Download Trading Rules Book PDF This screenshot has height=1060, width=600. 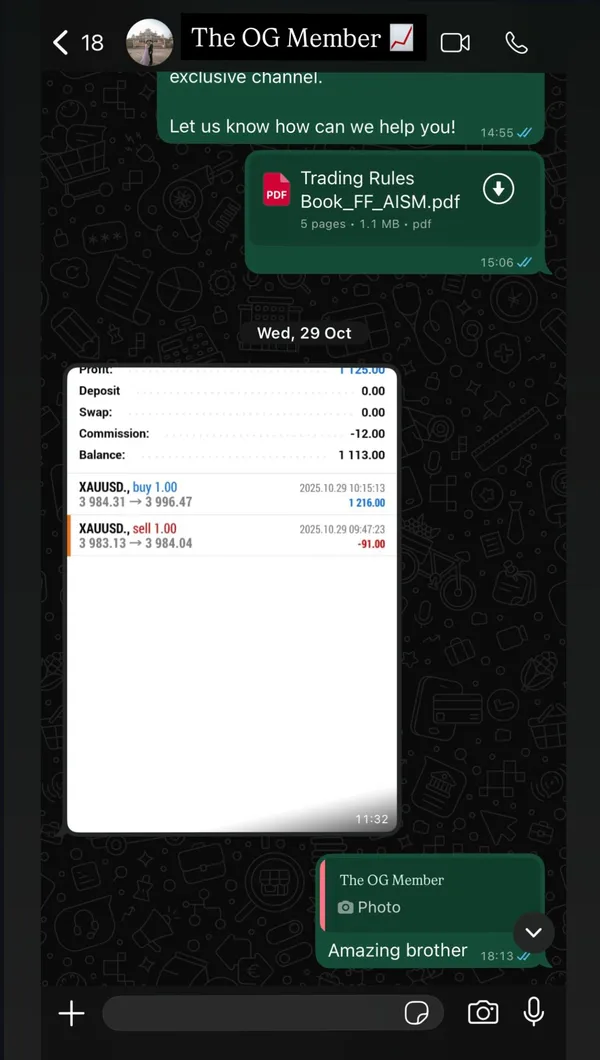[x=498, y=189]
